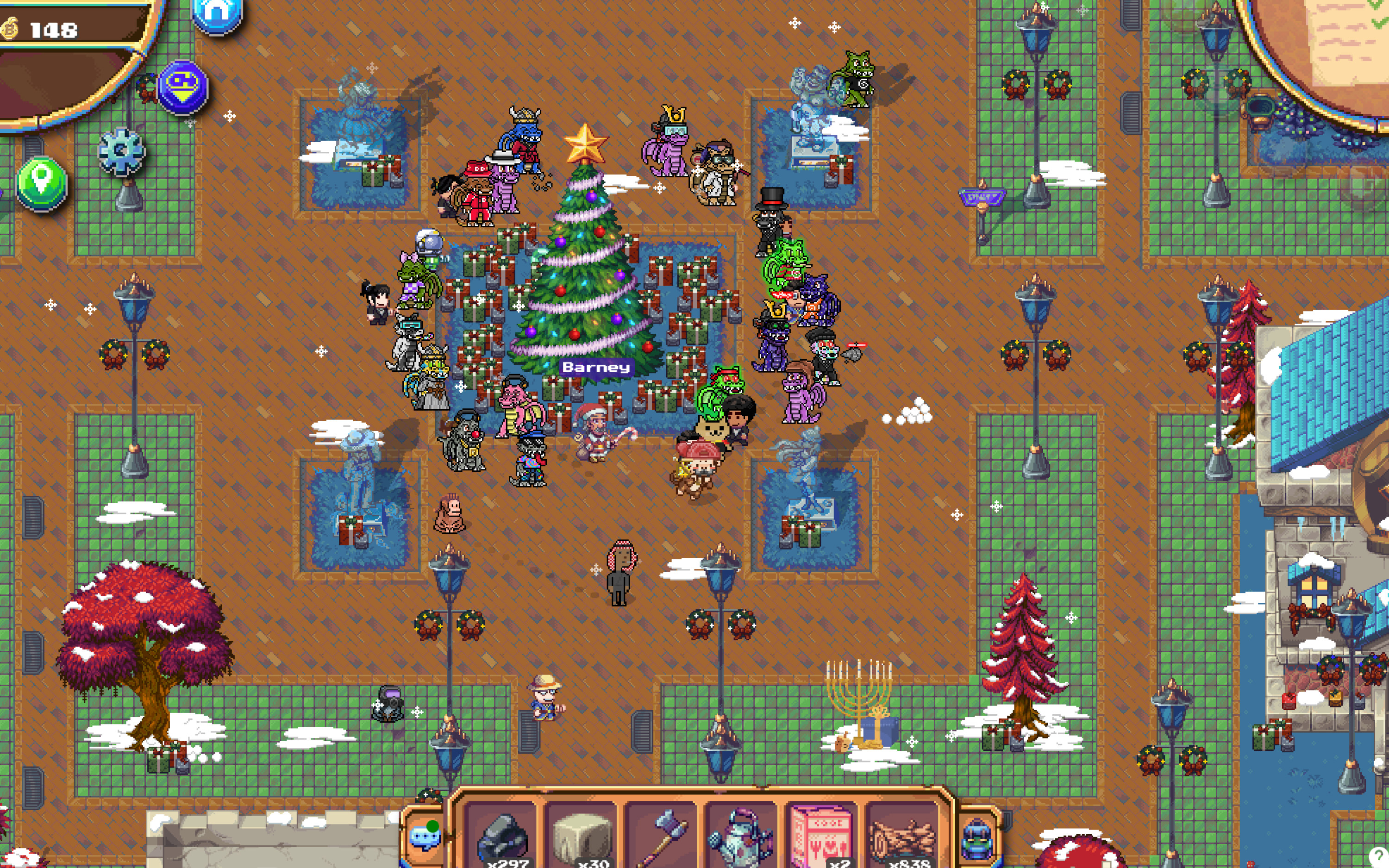Open the settings gear
The width and height of the screenshot is (1389, 868).
click(121, 151)
